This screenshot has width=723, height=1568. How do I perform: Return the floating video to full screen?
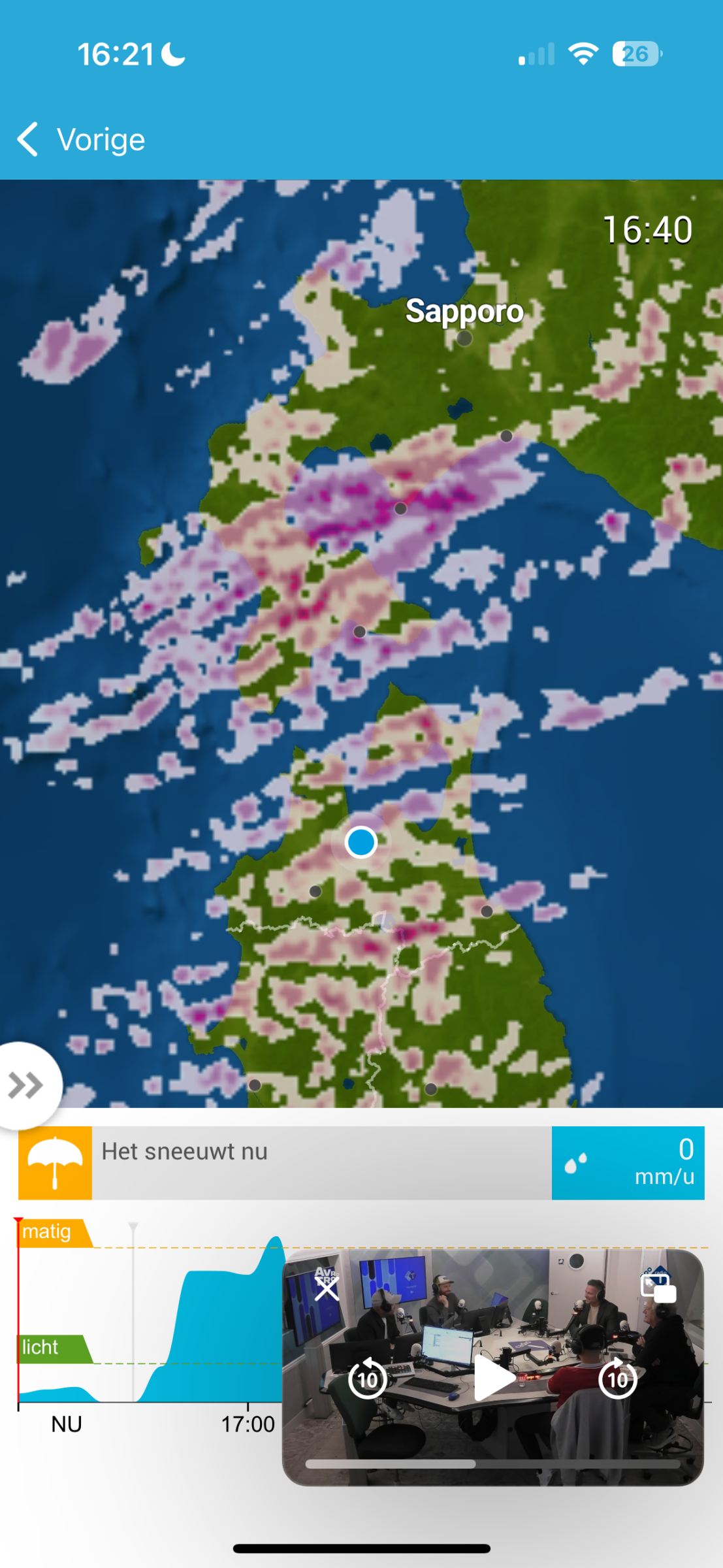tap(658, 1288)
